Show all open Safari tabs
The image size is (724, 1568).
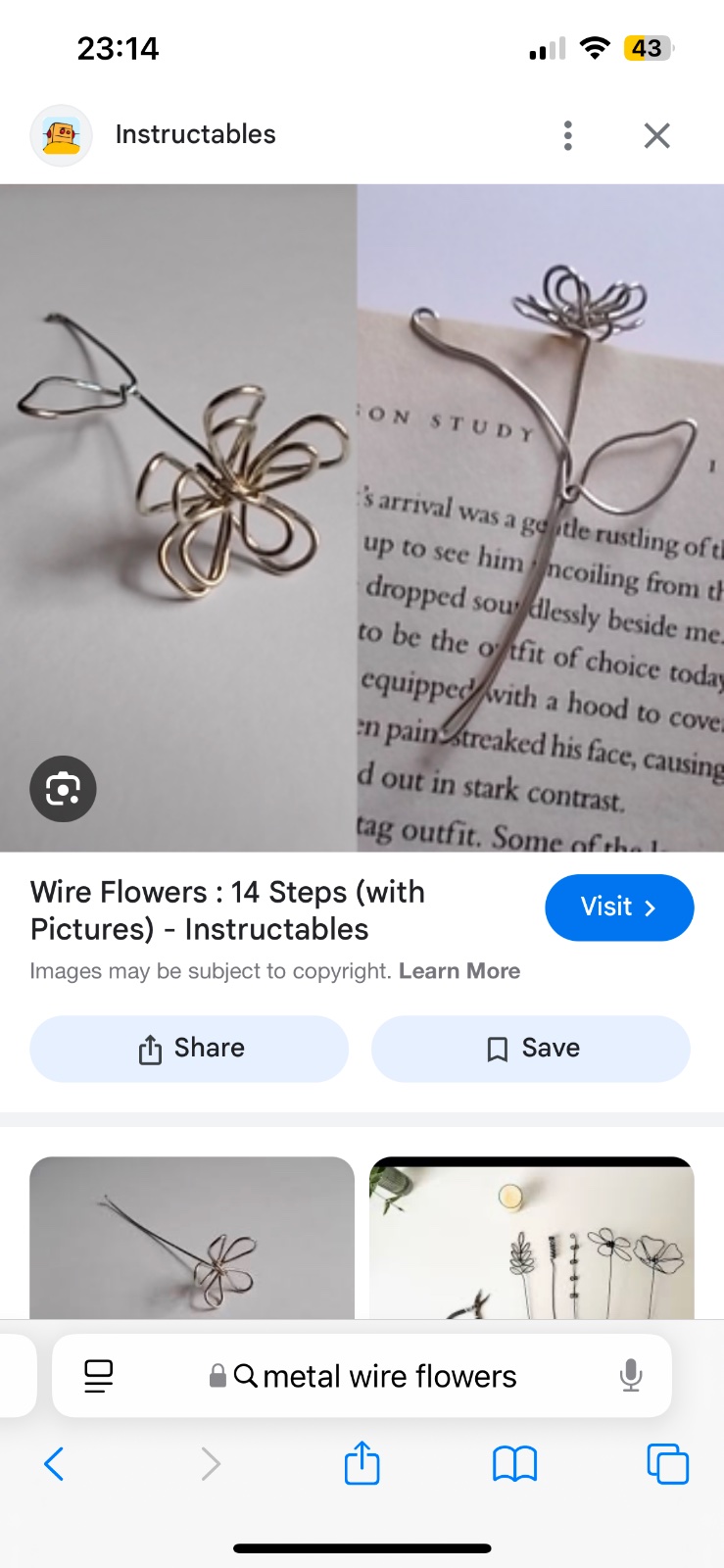[x=667, y=1464]
